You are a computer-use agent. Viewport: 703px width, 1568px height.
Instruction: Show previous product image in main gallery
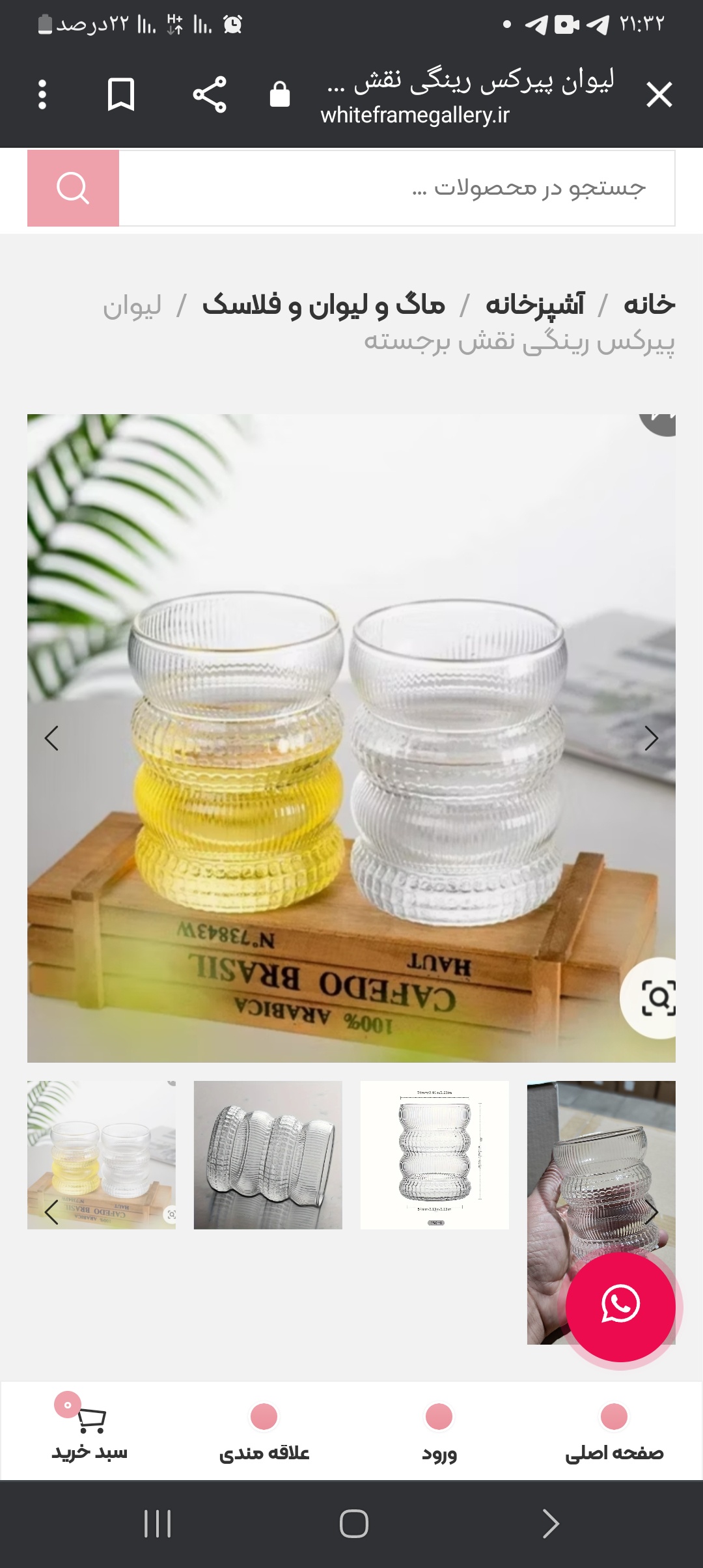point(51,738)
